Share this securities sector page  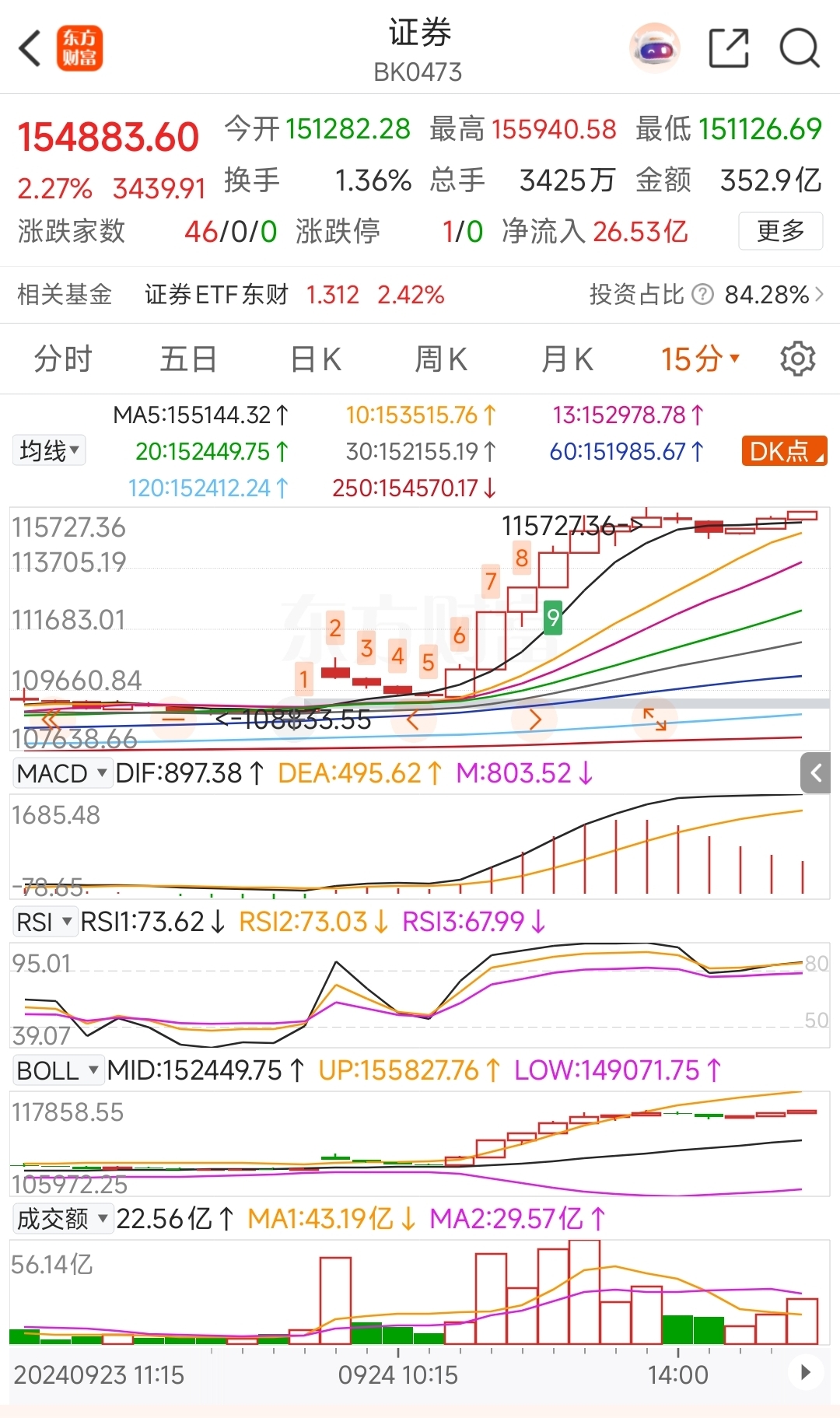729,48
